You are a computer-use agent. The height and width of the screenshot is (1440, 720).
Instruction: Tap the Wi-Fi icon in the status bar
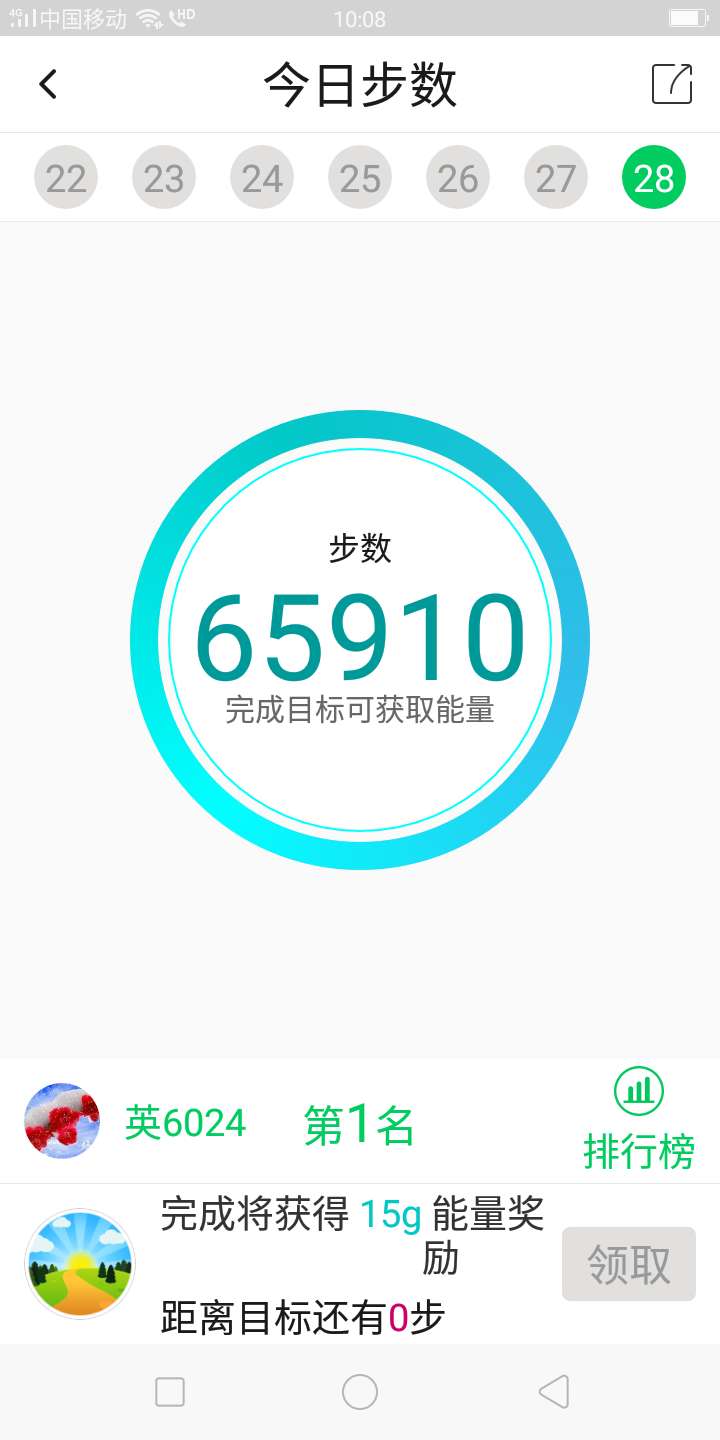[148, 16]
